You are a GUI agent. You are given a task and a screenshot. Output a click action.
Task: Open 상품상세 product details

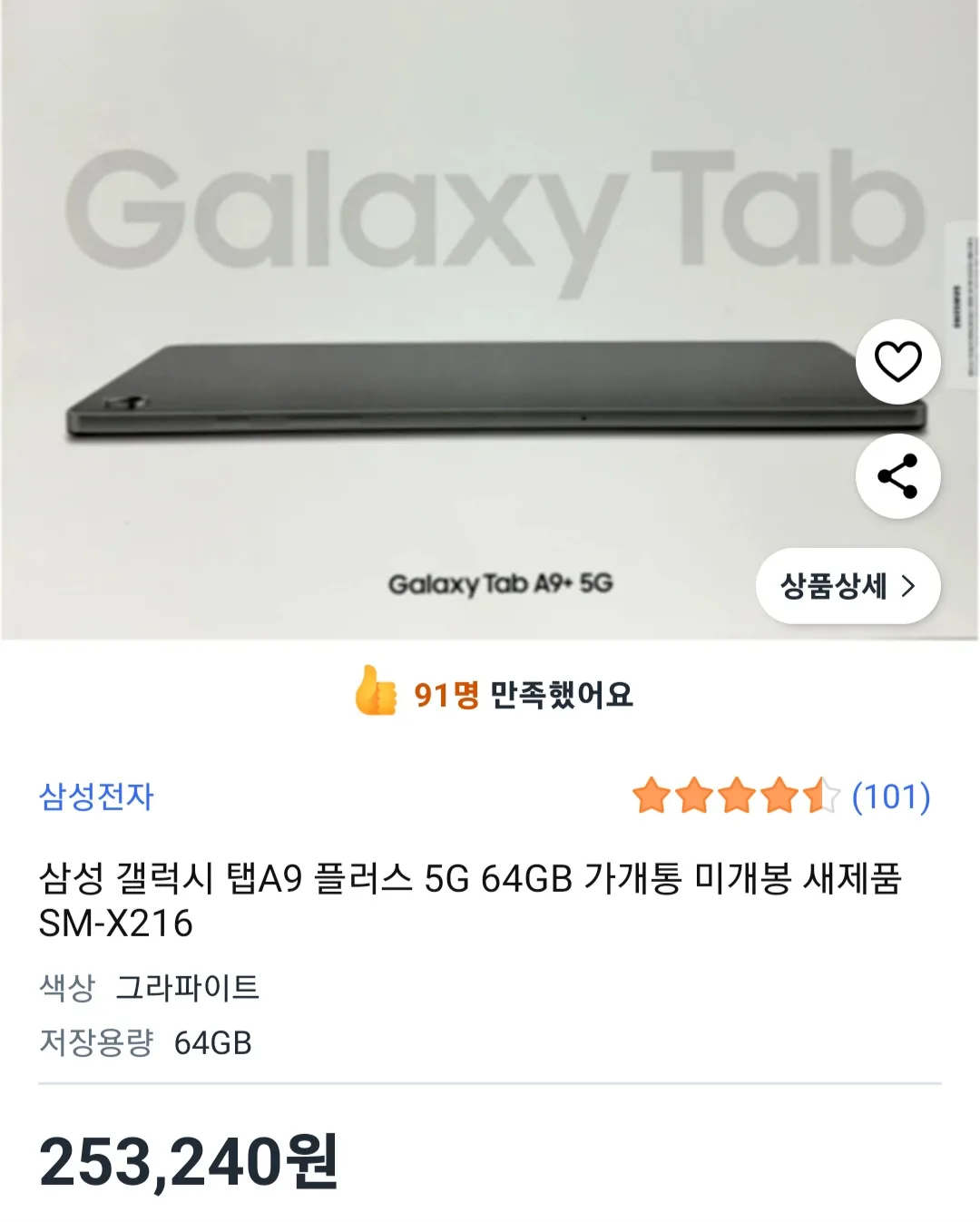click(x=848, y=586)
